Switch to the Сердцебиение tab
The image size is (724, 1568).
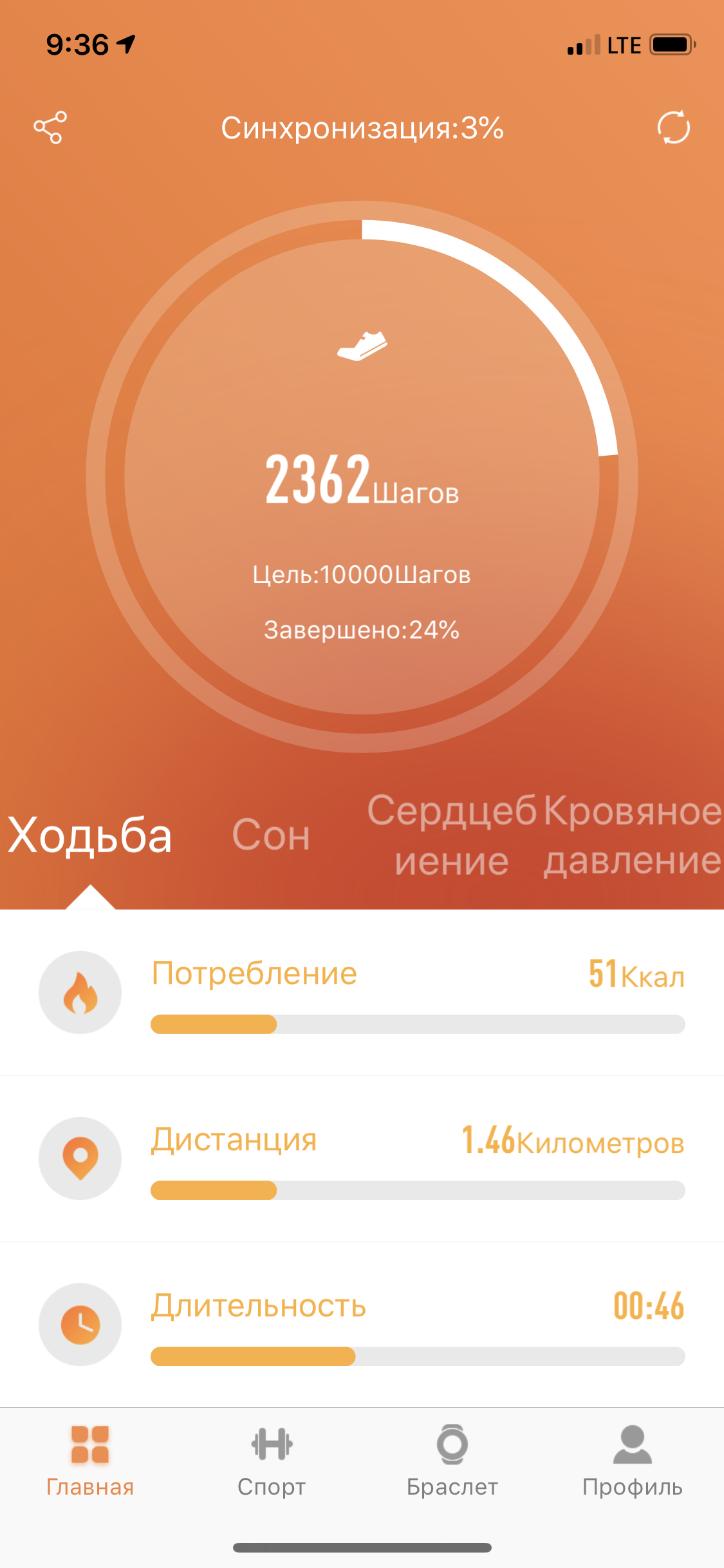click(452, 835)
